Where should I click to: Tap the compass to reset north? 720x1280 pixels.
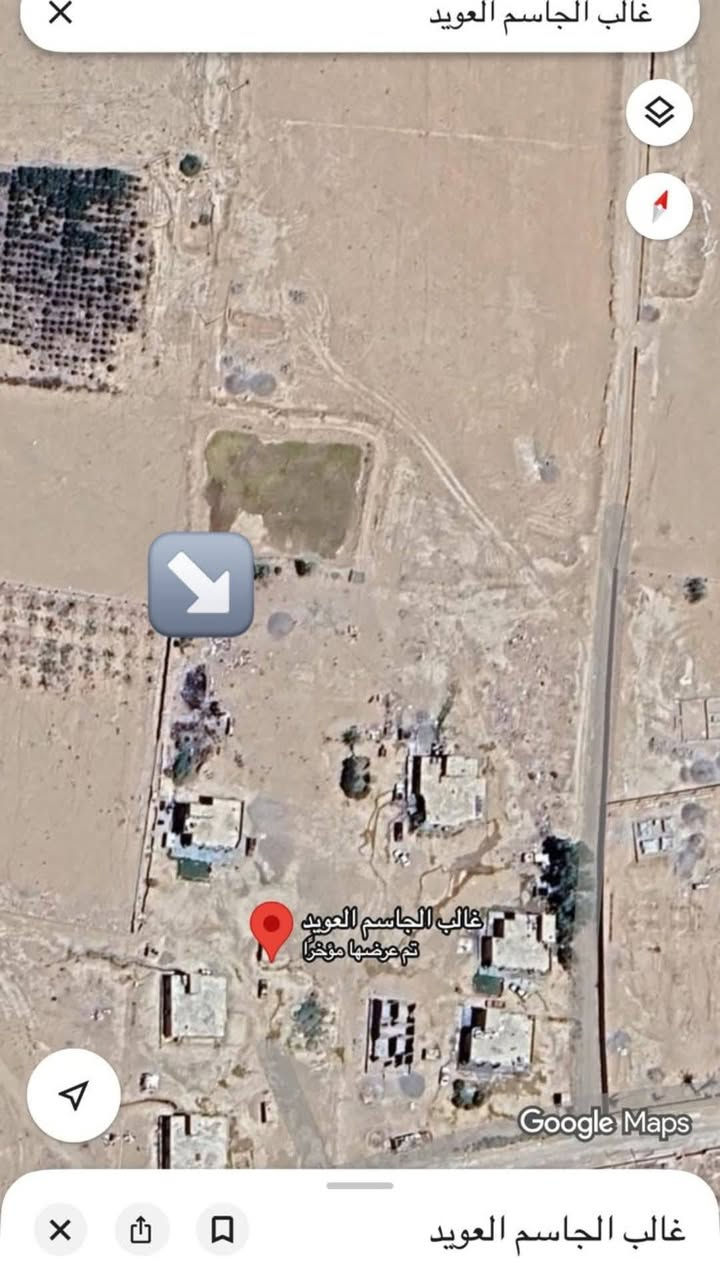coord(659,206)
